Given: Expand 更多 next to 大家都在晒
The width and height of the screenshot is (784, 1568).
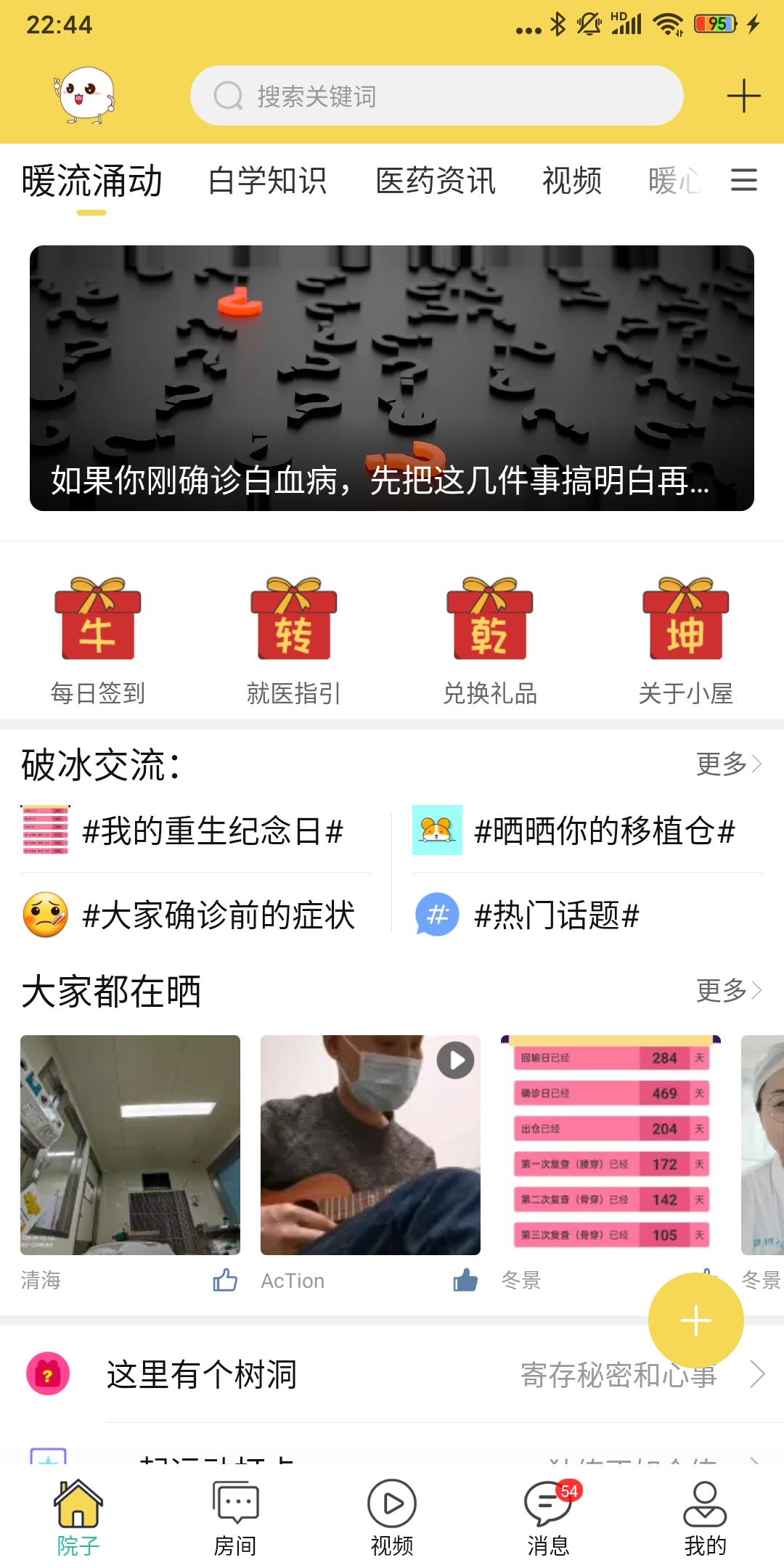Looking at the screenshot, I should [x=726, y=989].
